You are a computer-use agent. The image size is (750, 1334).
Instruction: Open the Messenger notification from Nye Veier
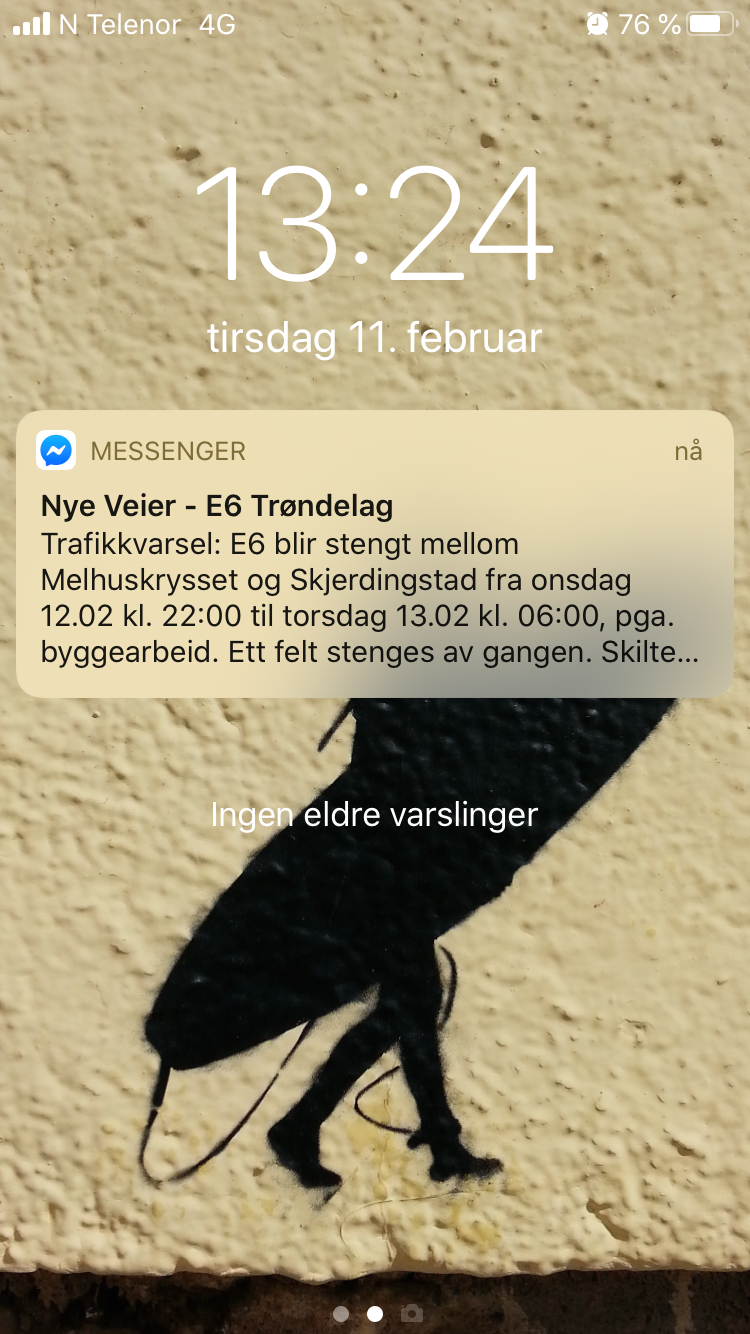click(375, 553)
